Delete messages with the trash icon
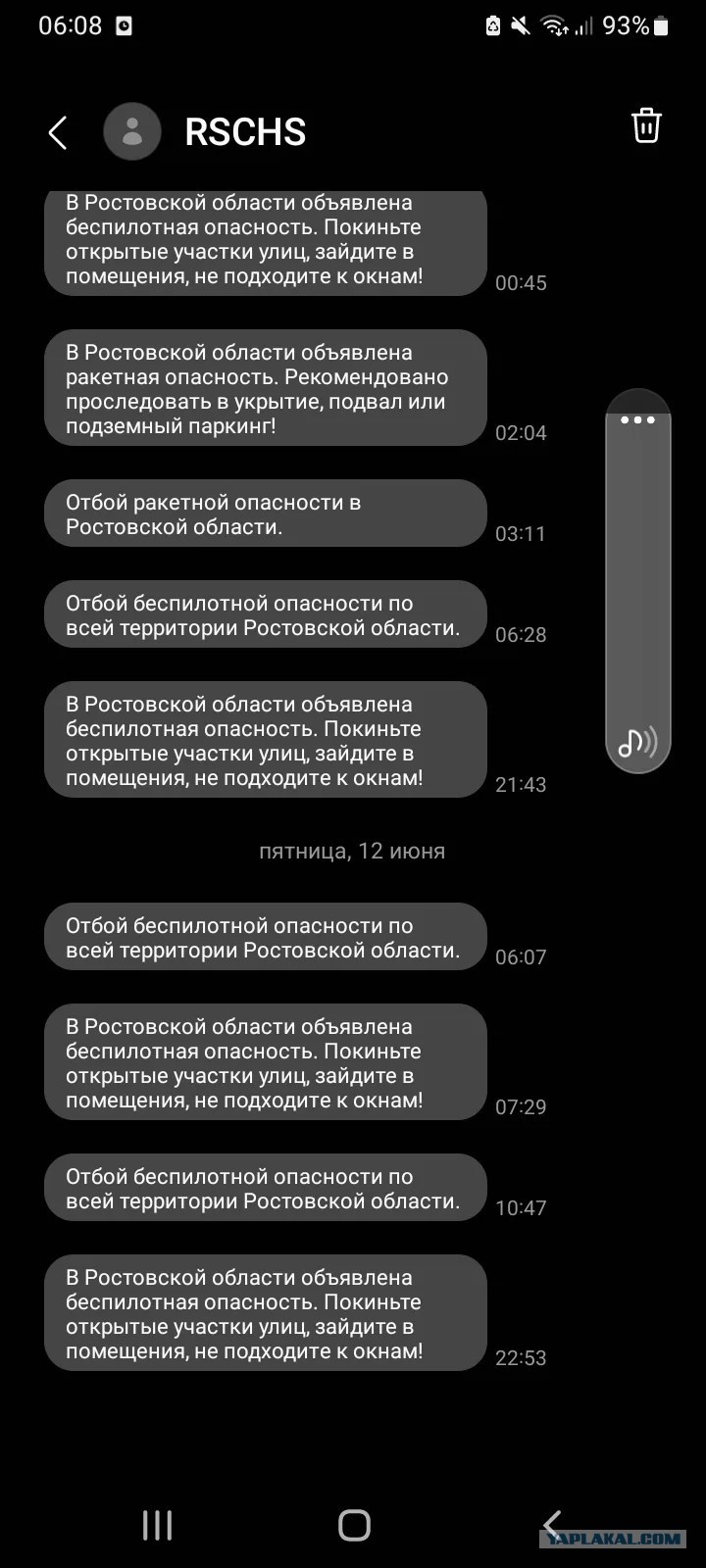This screenshot has height=1568, width=706. pyautogui.click(x=646, y=125)
